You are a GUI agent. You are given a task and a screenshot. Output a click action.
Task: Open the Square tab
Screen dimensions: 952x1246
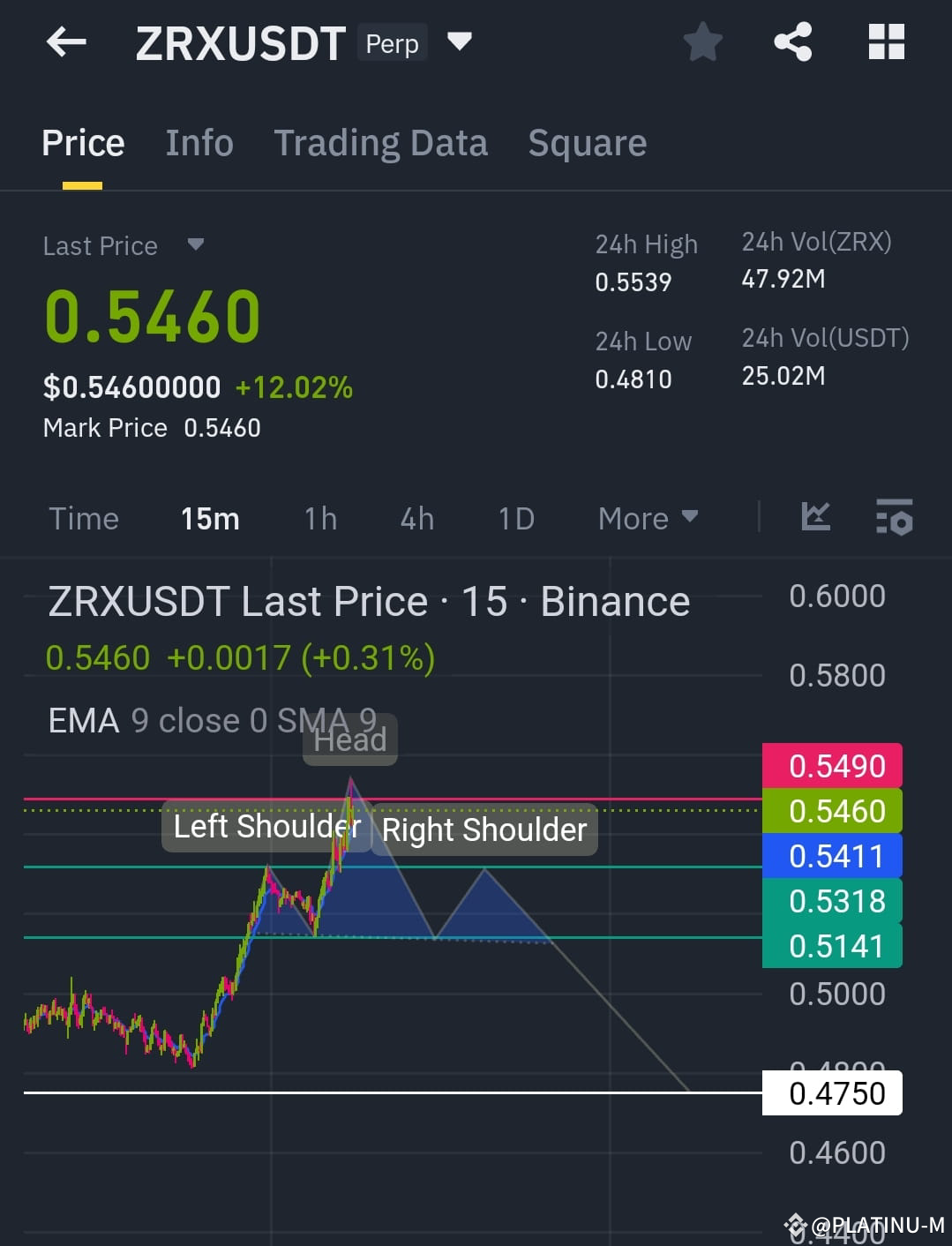[587, 142]
